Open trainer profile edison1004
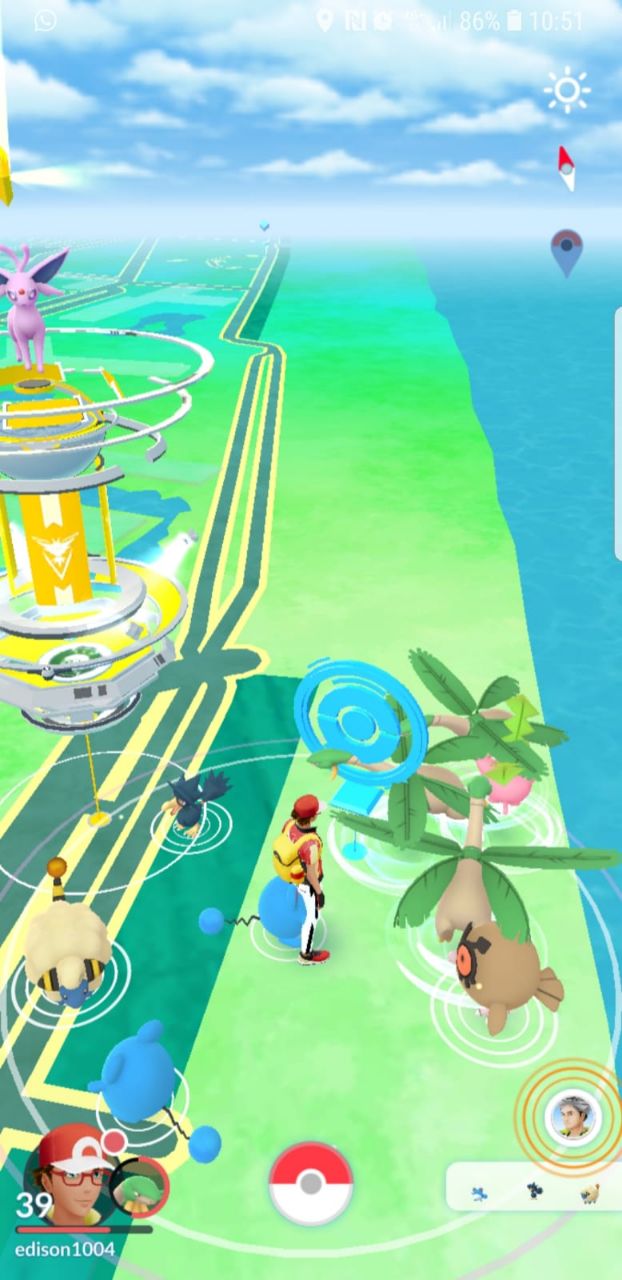Screen dimensions: 622x1280 click(67, 1182)
